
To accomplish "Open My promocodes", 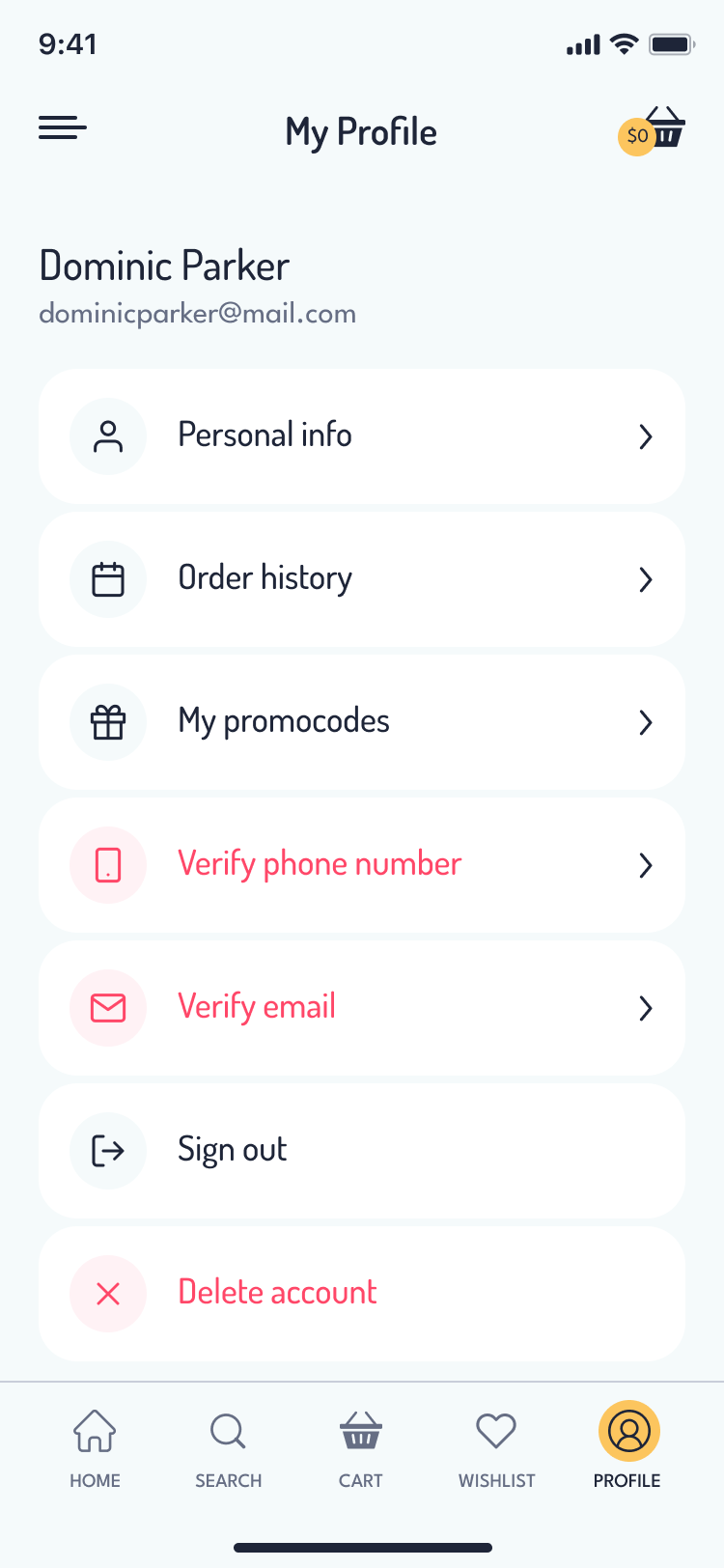I will coord(362,722).
